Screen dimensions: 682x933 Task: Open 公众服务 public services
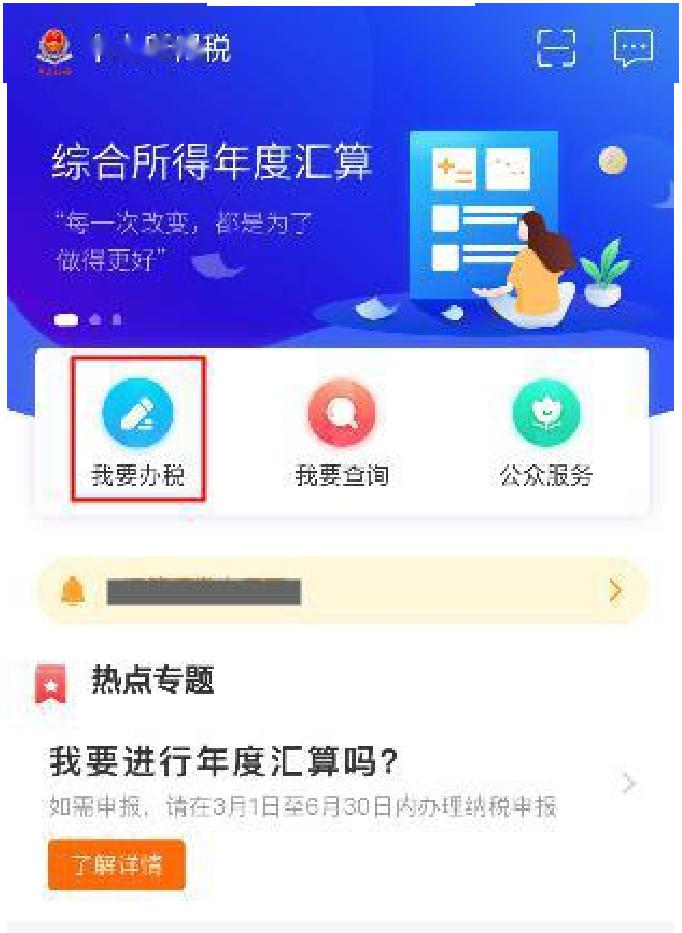pyautogui.click(x=546, y=430)
